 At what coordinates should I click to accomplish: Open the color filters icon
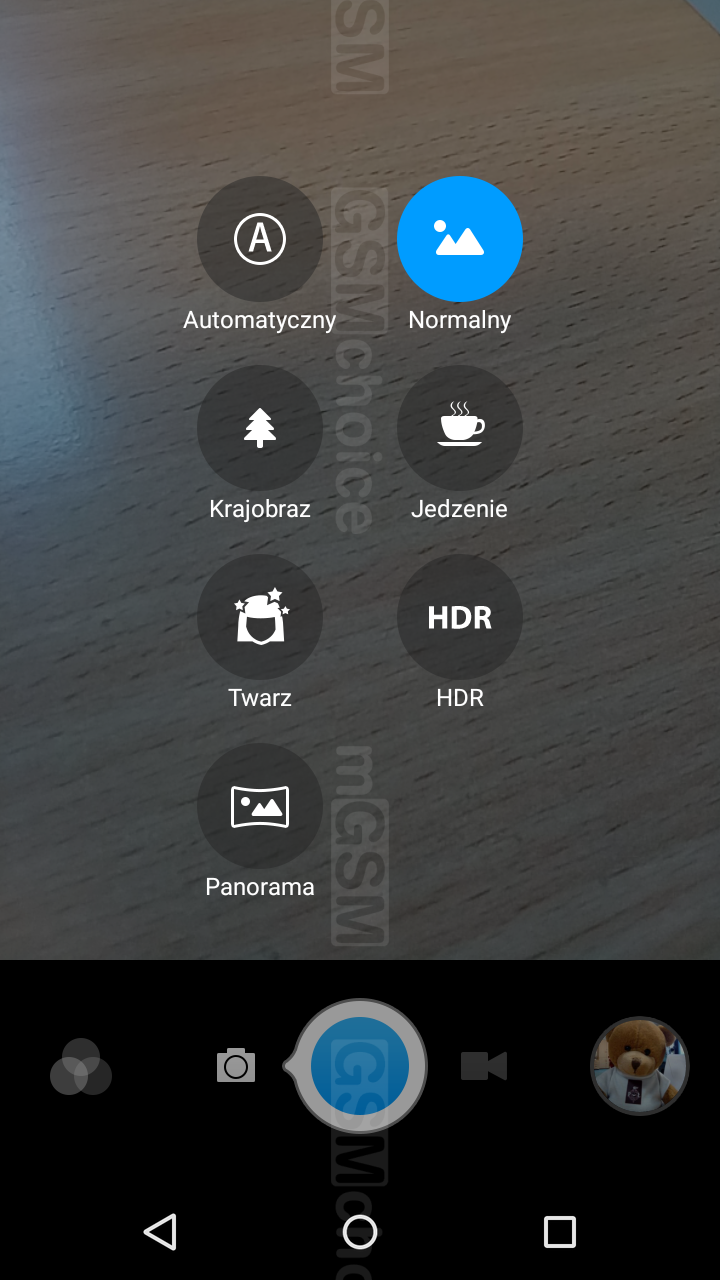[x=81, y=1067]
